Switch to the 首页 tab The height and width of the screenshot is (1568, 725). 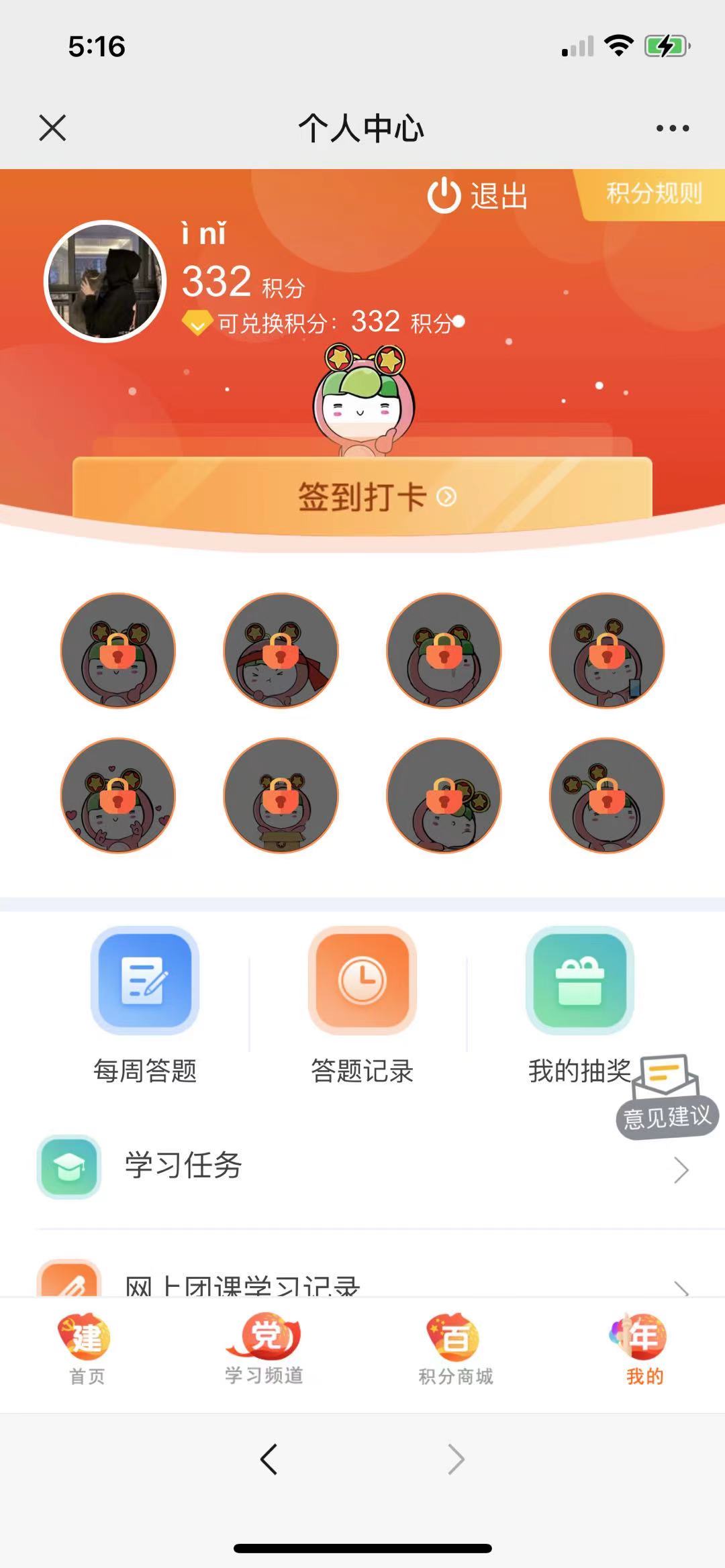pyautogui.click(x=87, y=1350)
